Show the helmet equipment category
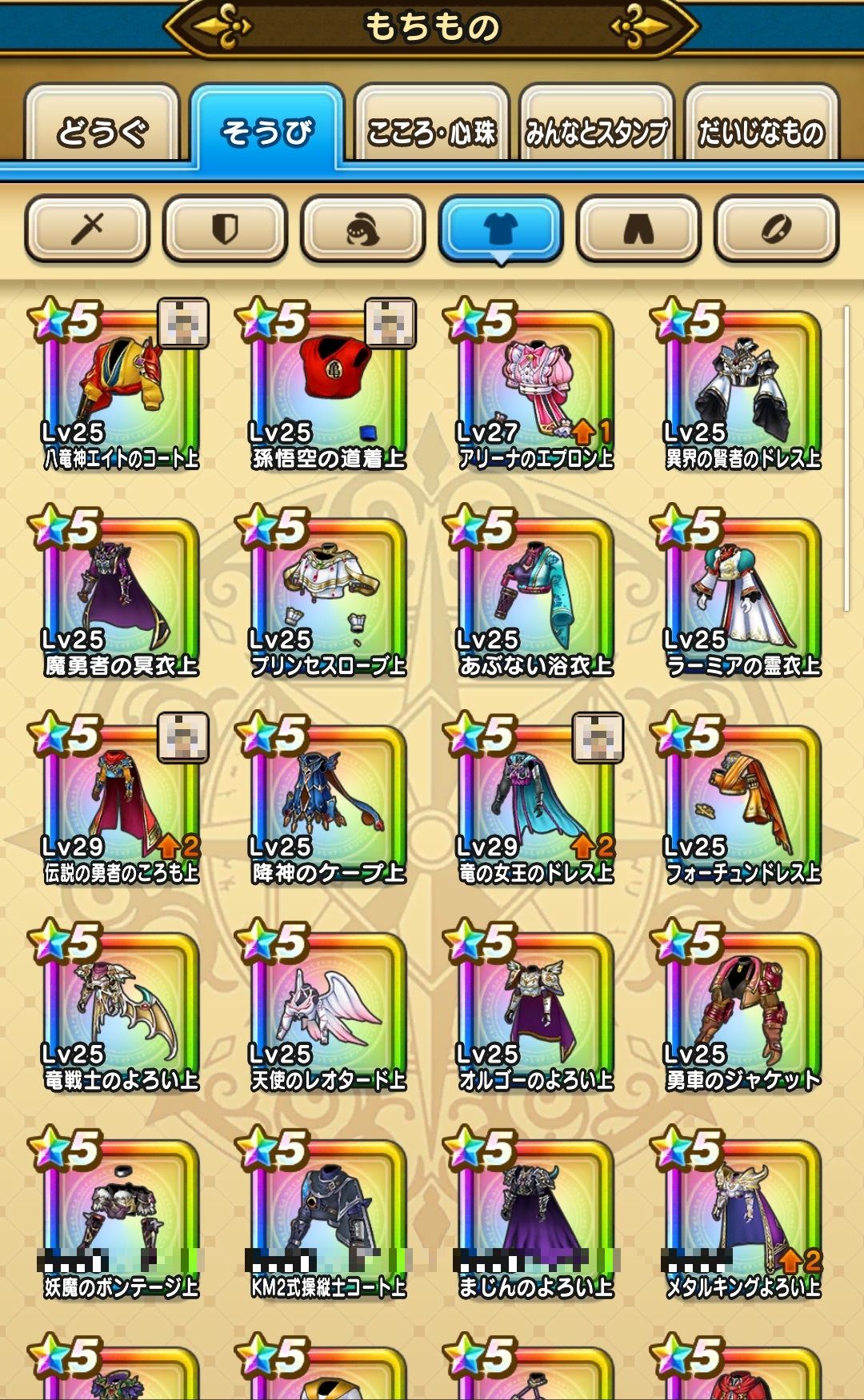864x1400 pixels. point(362,229)
